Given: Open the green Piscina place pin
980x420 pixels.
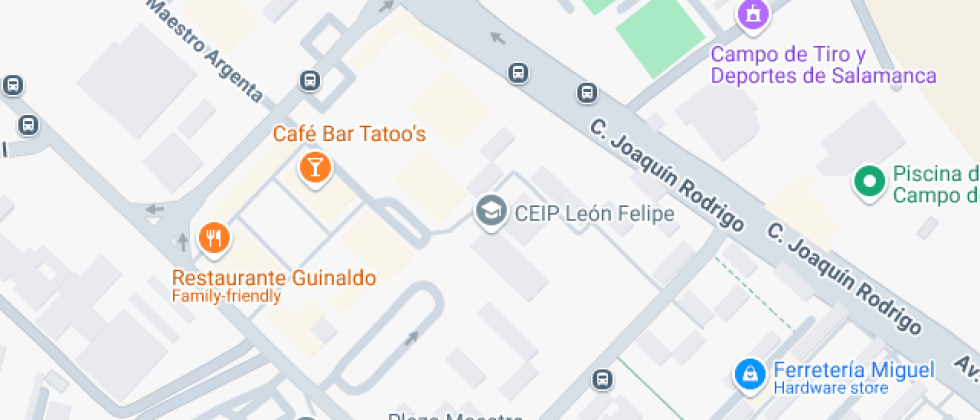Looking at the screenshot, I should (x=870, y=182).
